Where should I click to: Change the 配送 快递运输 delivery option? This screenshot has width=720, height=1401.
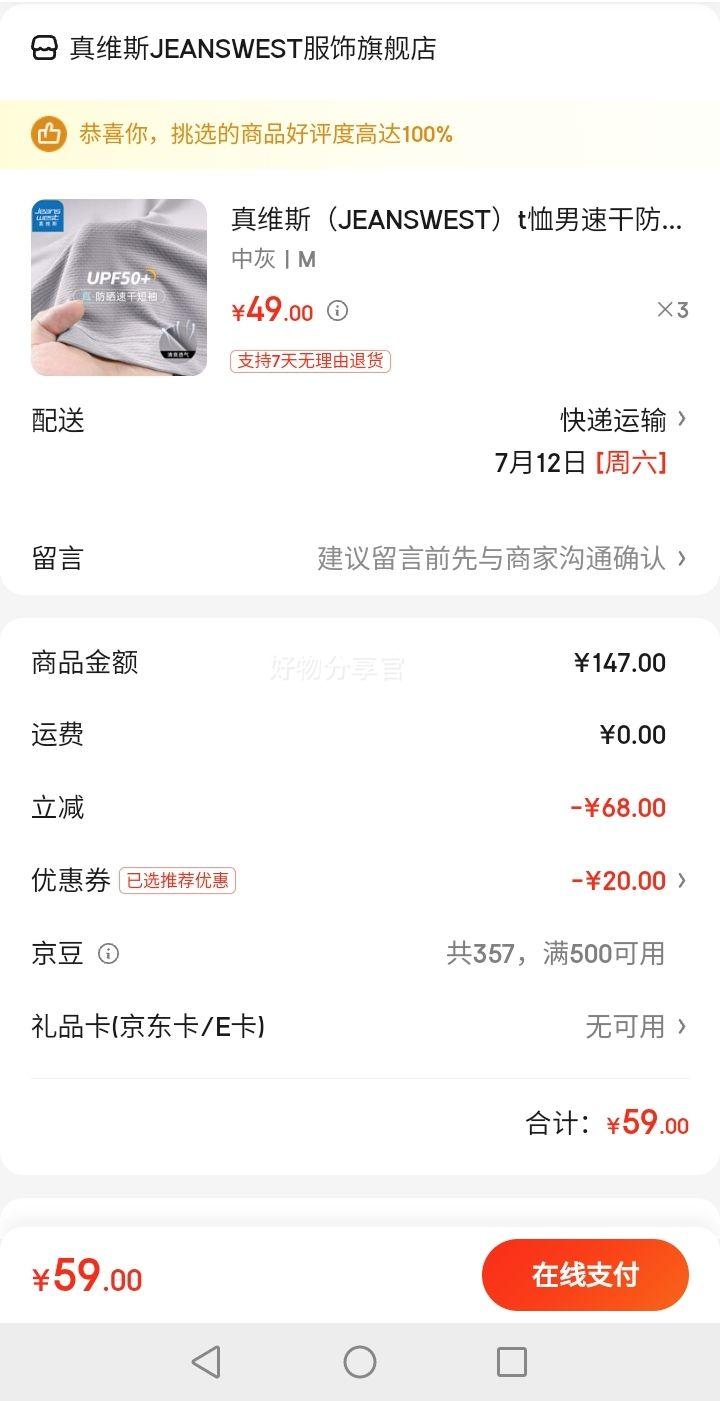[622, 420]
